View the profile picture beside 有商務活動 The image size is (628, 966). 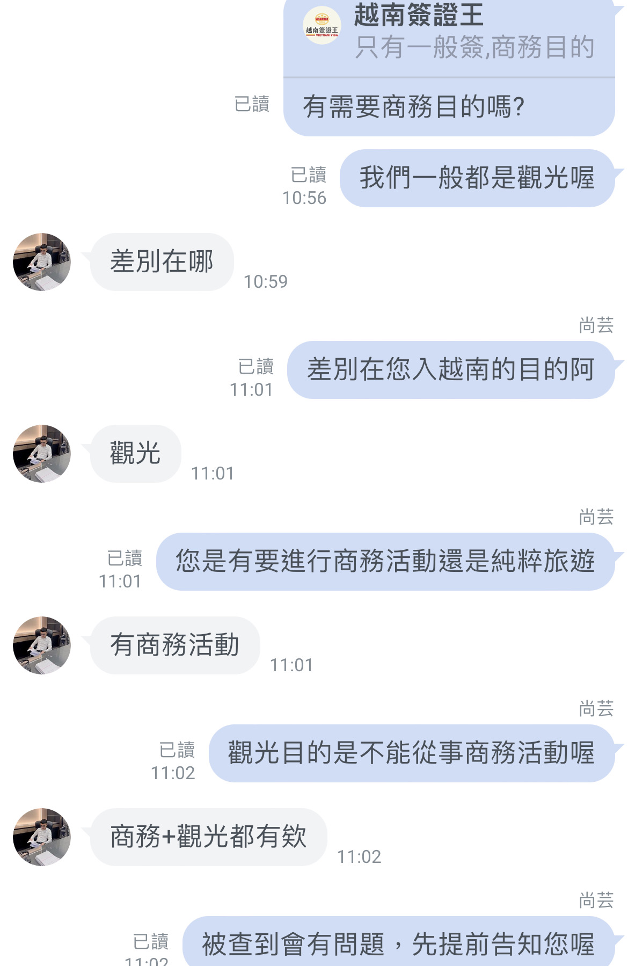[x=42, y=645]
